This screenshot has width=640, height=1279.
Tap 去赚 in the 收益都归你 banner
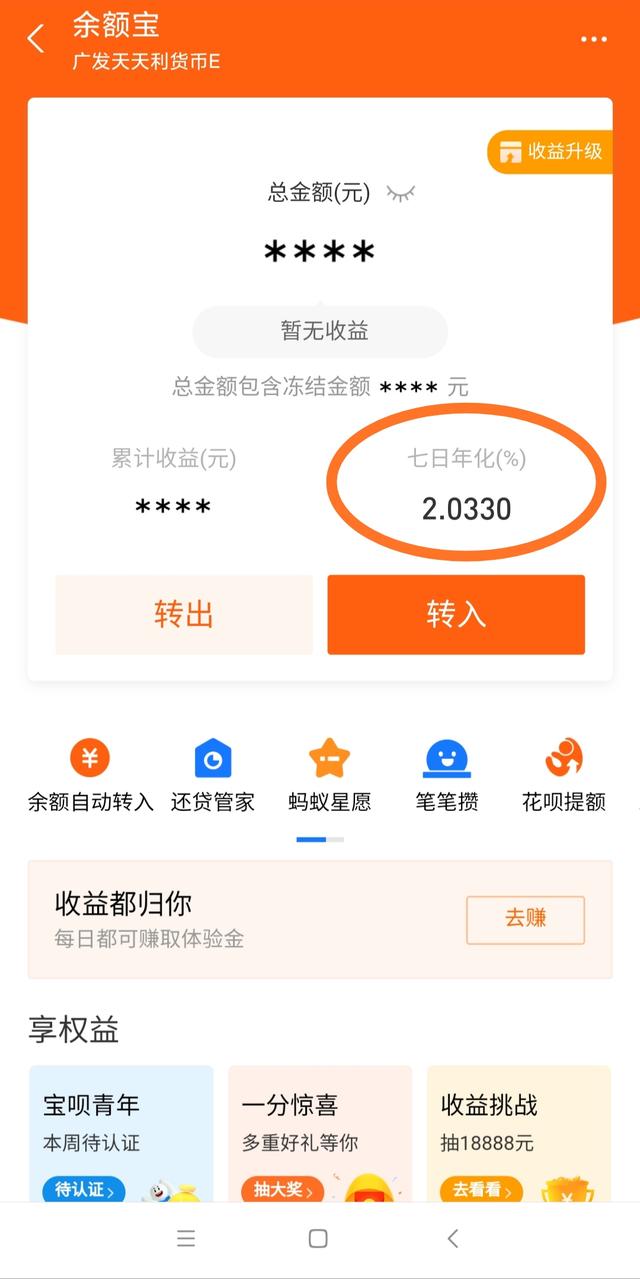click(x=525, y=920)
